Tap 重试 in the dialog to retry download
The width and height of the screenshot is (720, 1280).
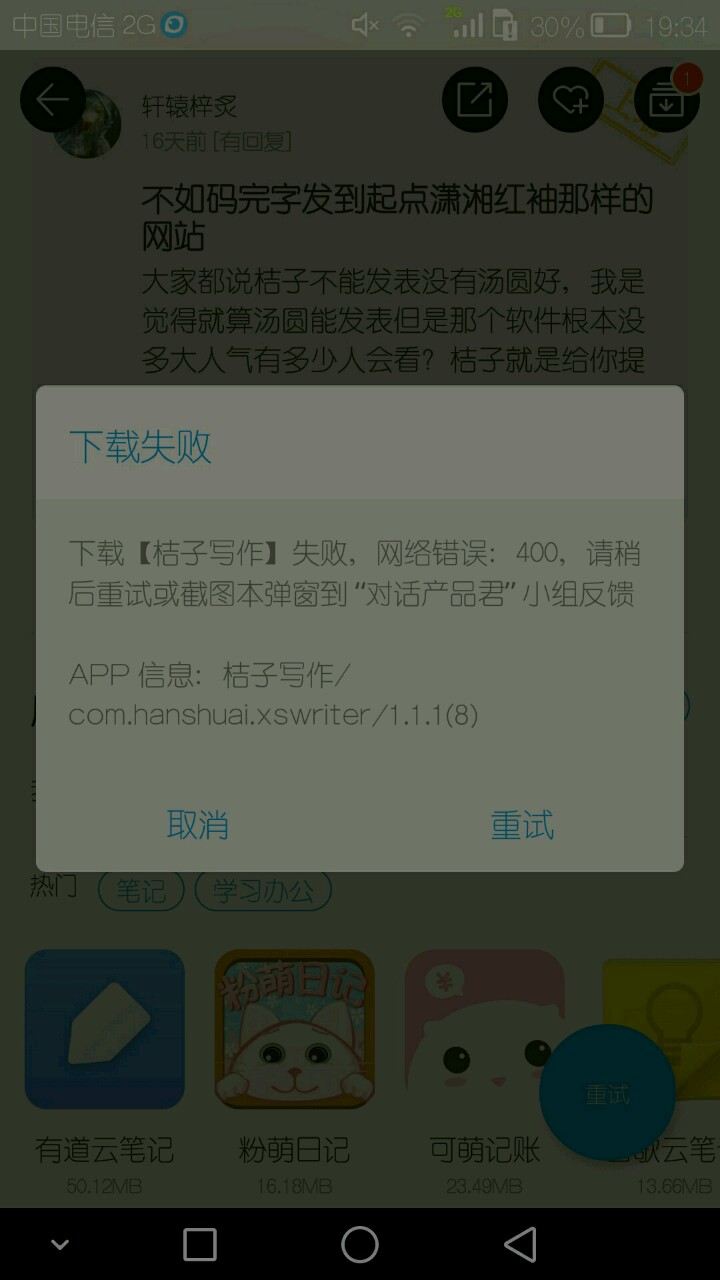pyautogui.click(x=521, y=825)
